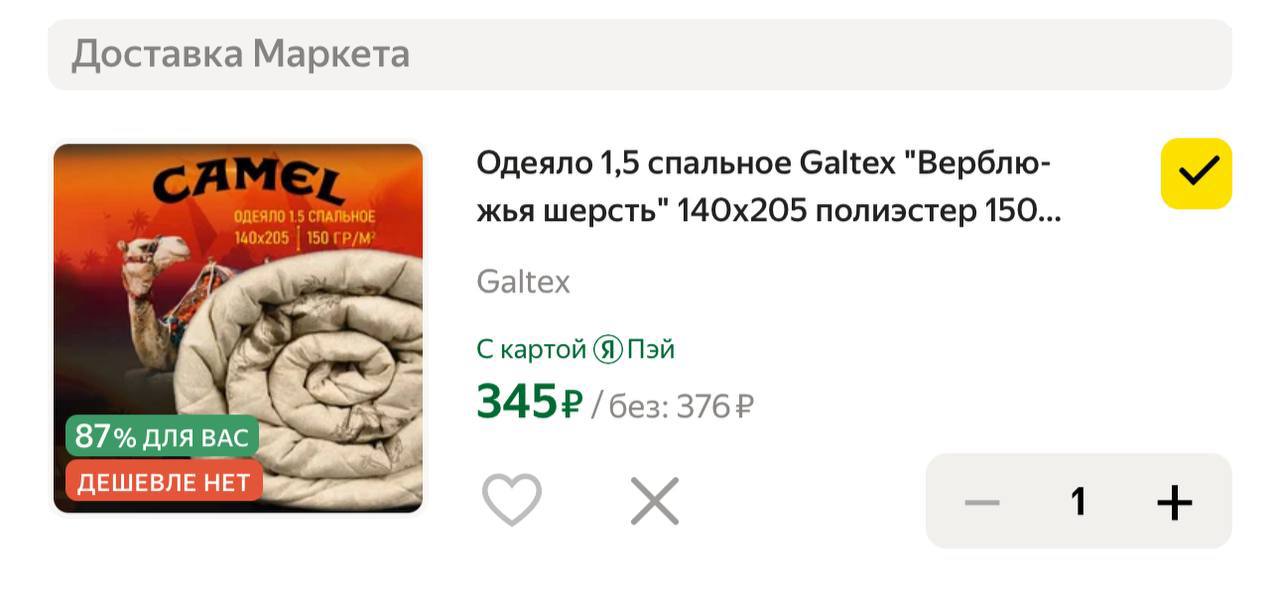Image resolution: width=1280 pixels, height=589 pixels.
Task: Decrease blanket quantity with the minus button
Action: click(x=981, y=501)
